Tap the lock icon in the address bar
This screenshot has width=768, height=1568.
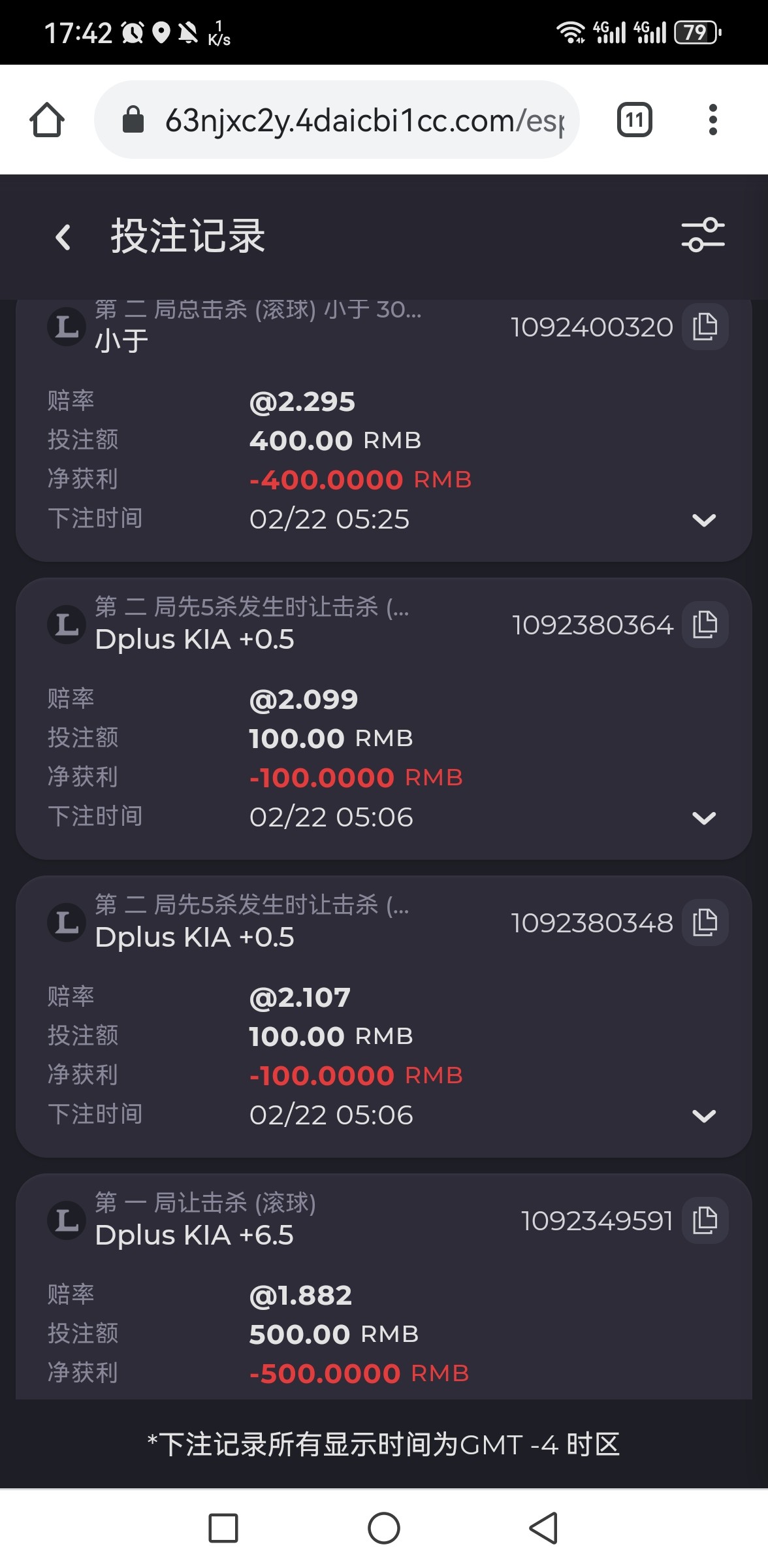134,120
